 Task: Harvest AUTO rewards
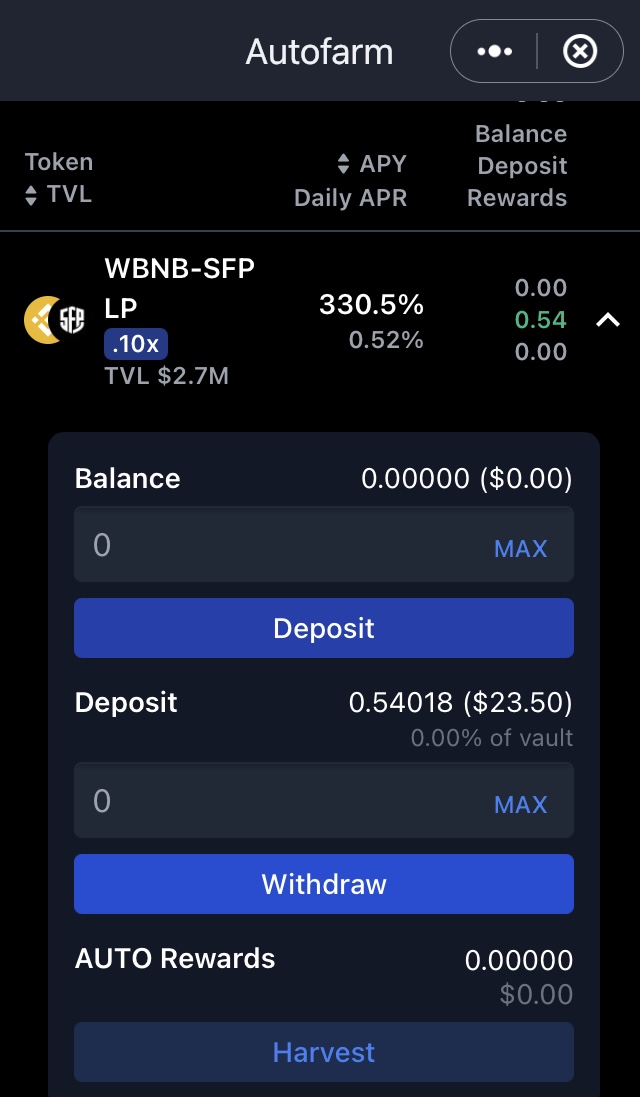pyautogui.click(x=324, y=1052)
